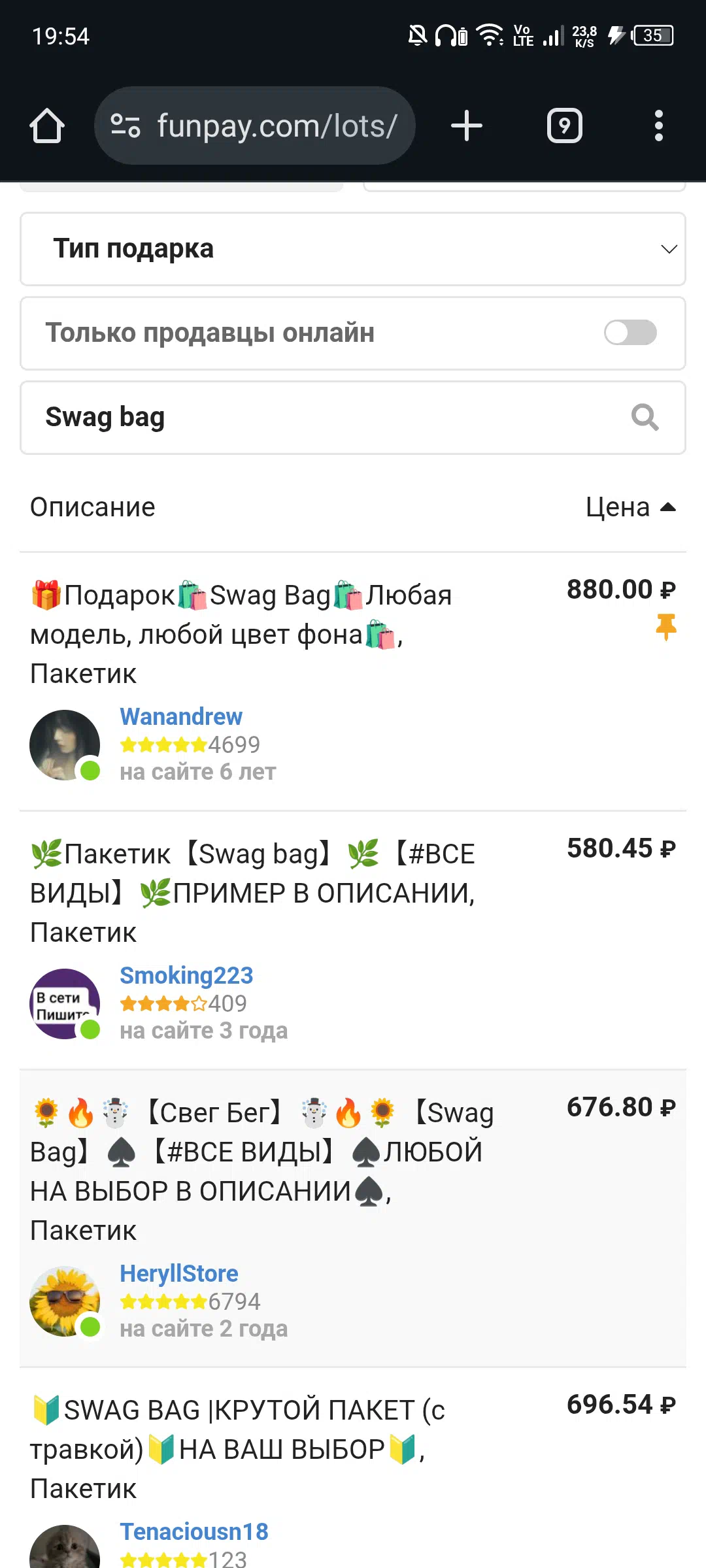
Task: Tap the funpay.com/lots/ address bar
Action: [x=255, y=125]
